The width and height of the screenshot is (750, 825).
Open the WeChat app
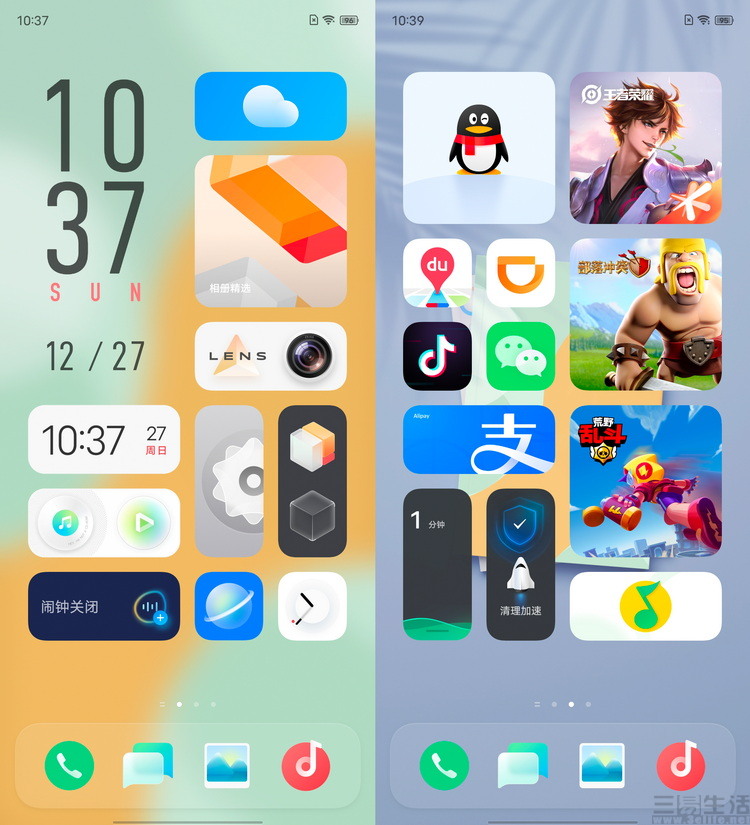[x=520, y=356]
